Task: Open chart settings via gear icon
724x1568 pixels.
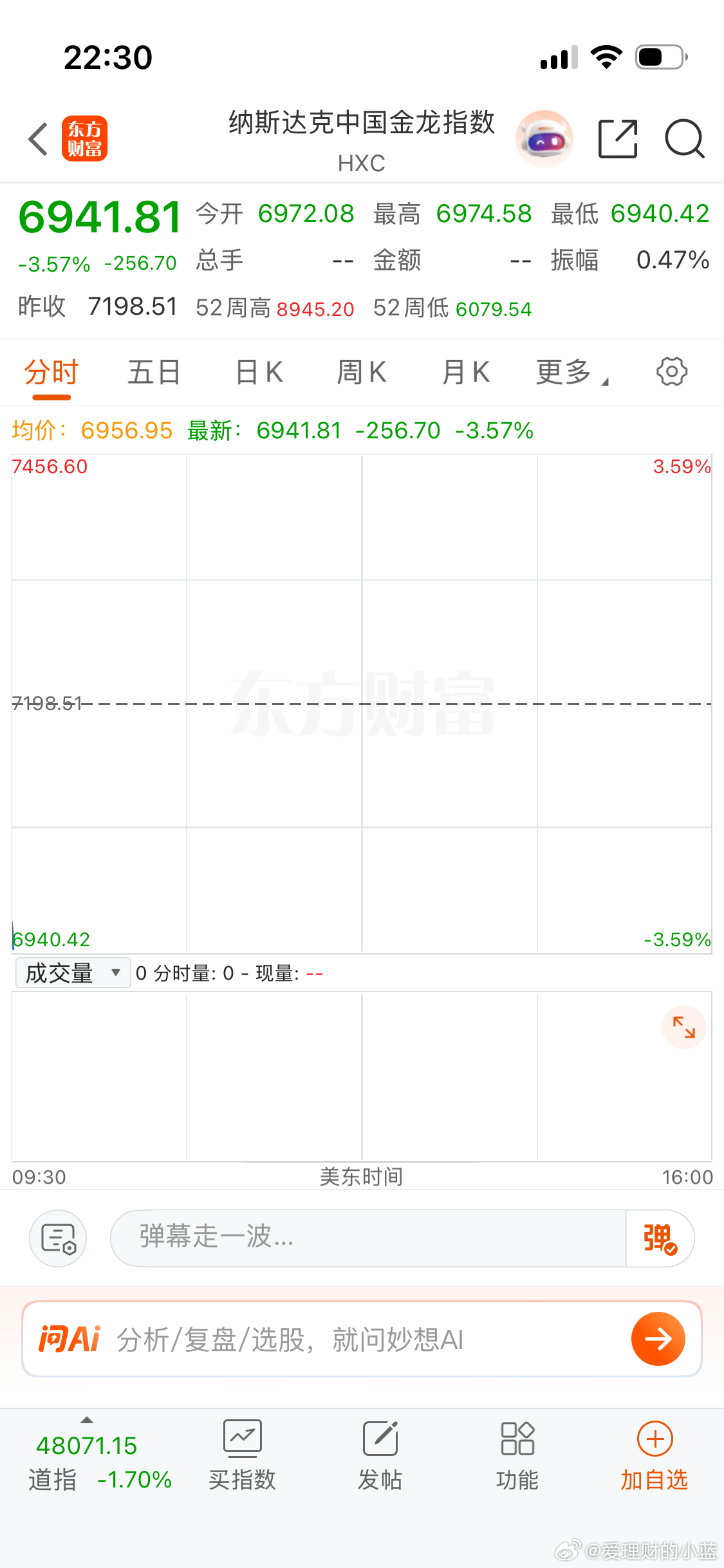Action: (x=672, y=371)
